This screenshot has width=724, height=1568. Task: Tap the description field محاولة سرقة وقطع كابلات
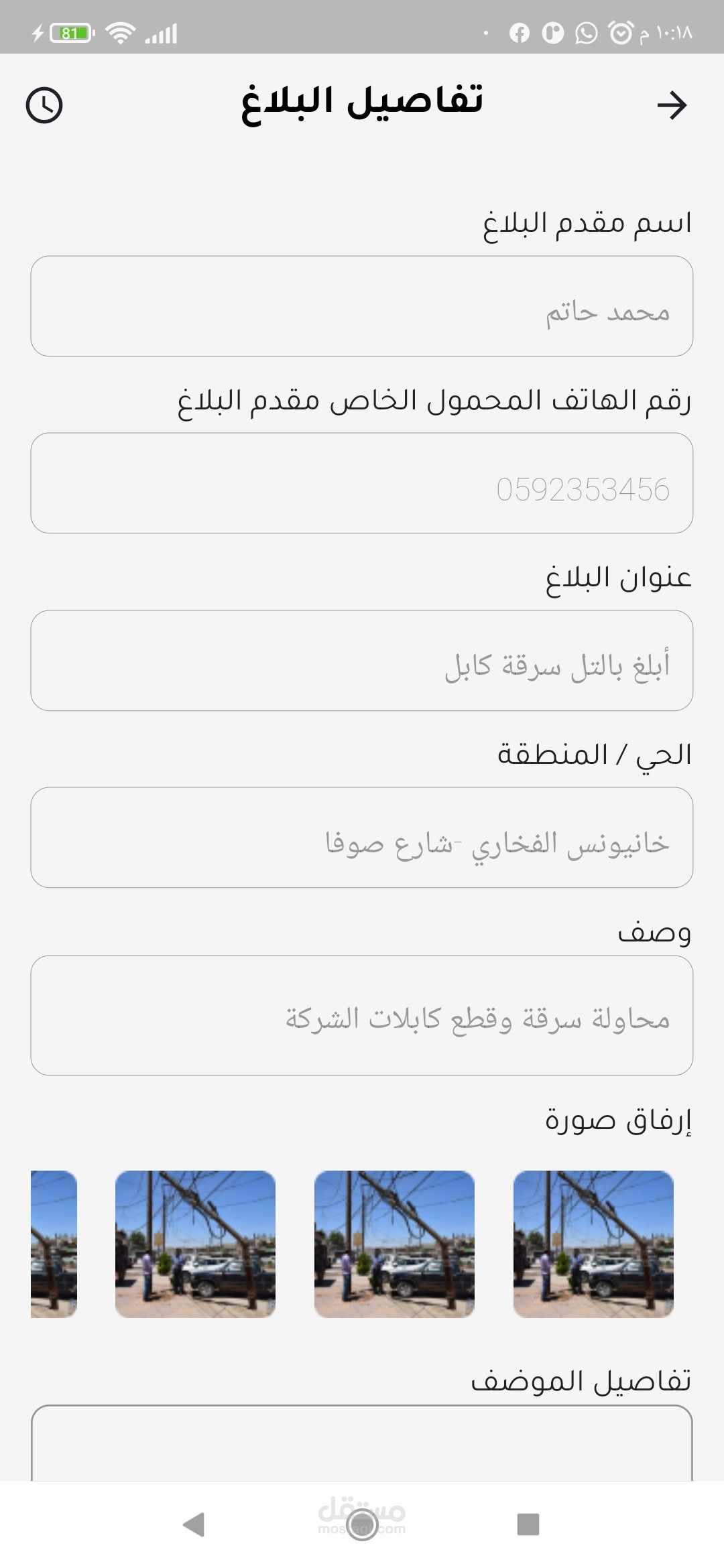tap(362, 1015)
